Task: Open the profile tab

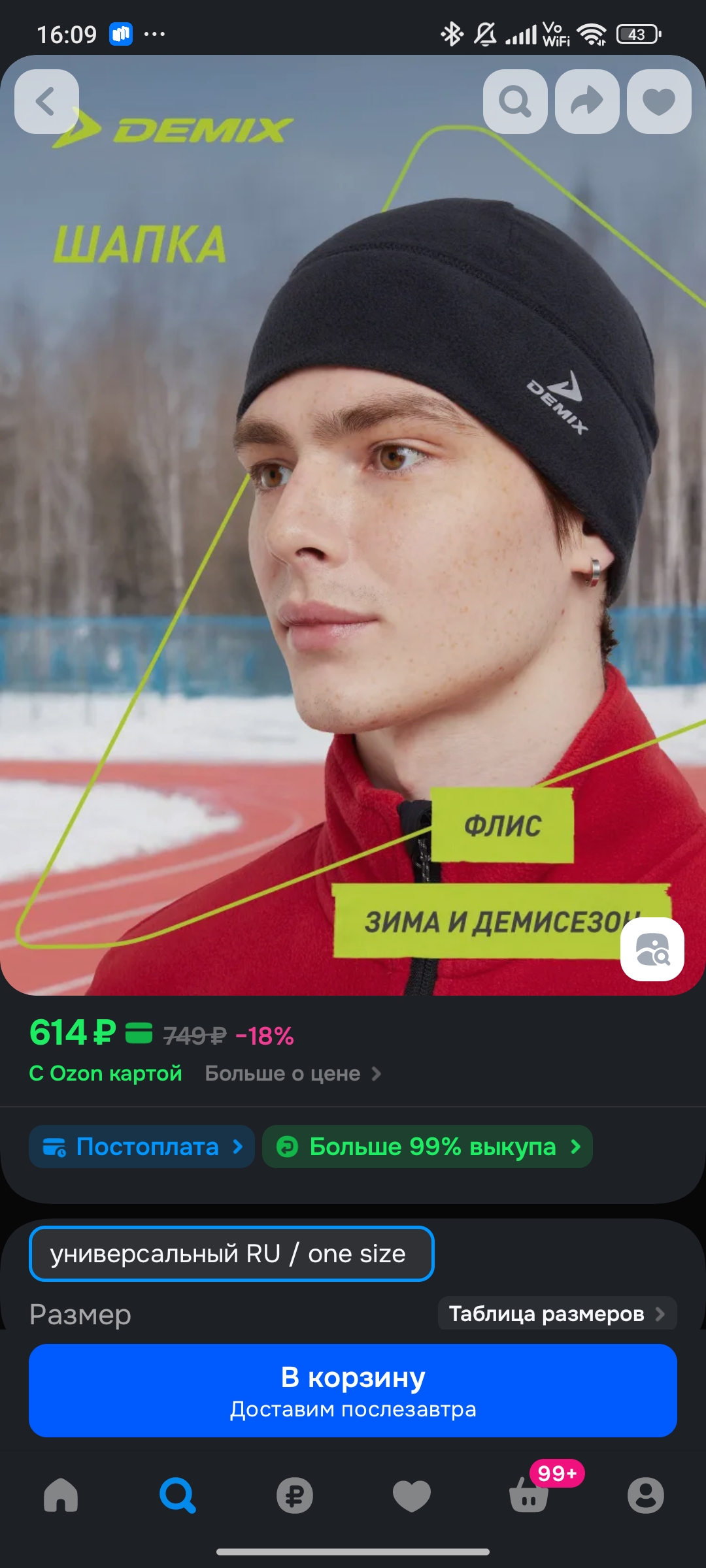Action: (646, 1495)
